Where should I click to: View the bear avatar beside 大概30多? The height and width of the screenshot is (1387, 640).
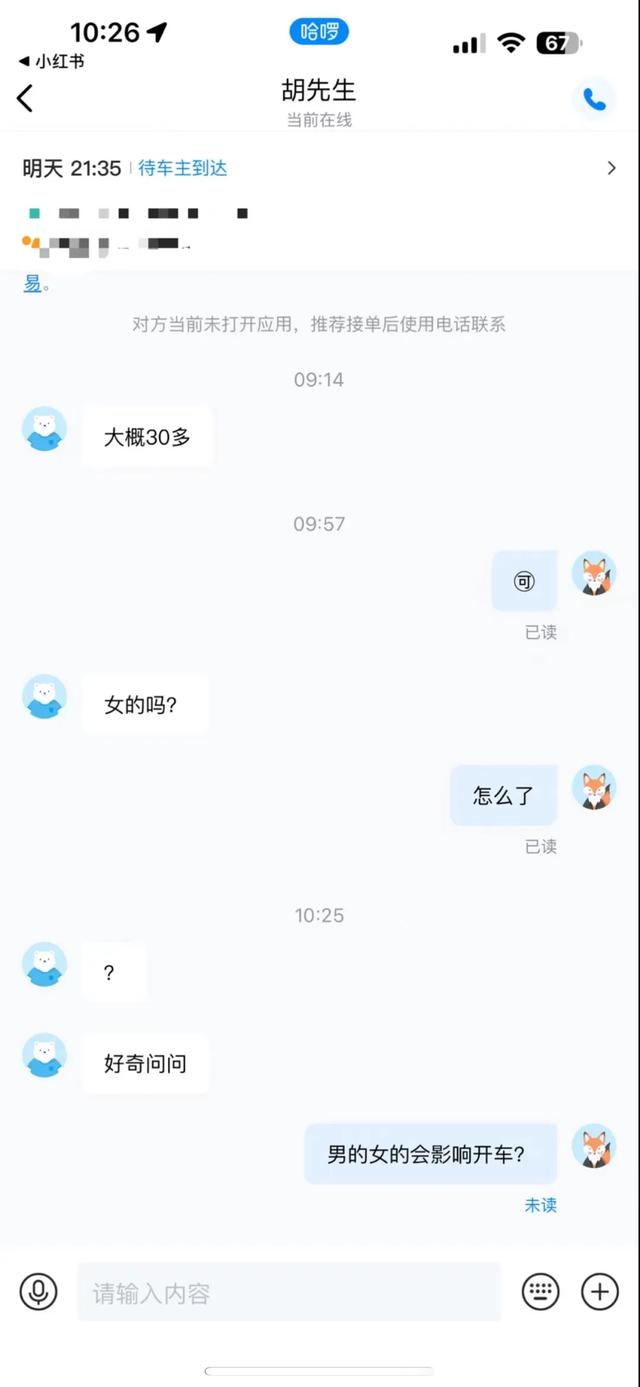[44, 429]
